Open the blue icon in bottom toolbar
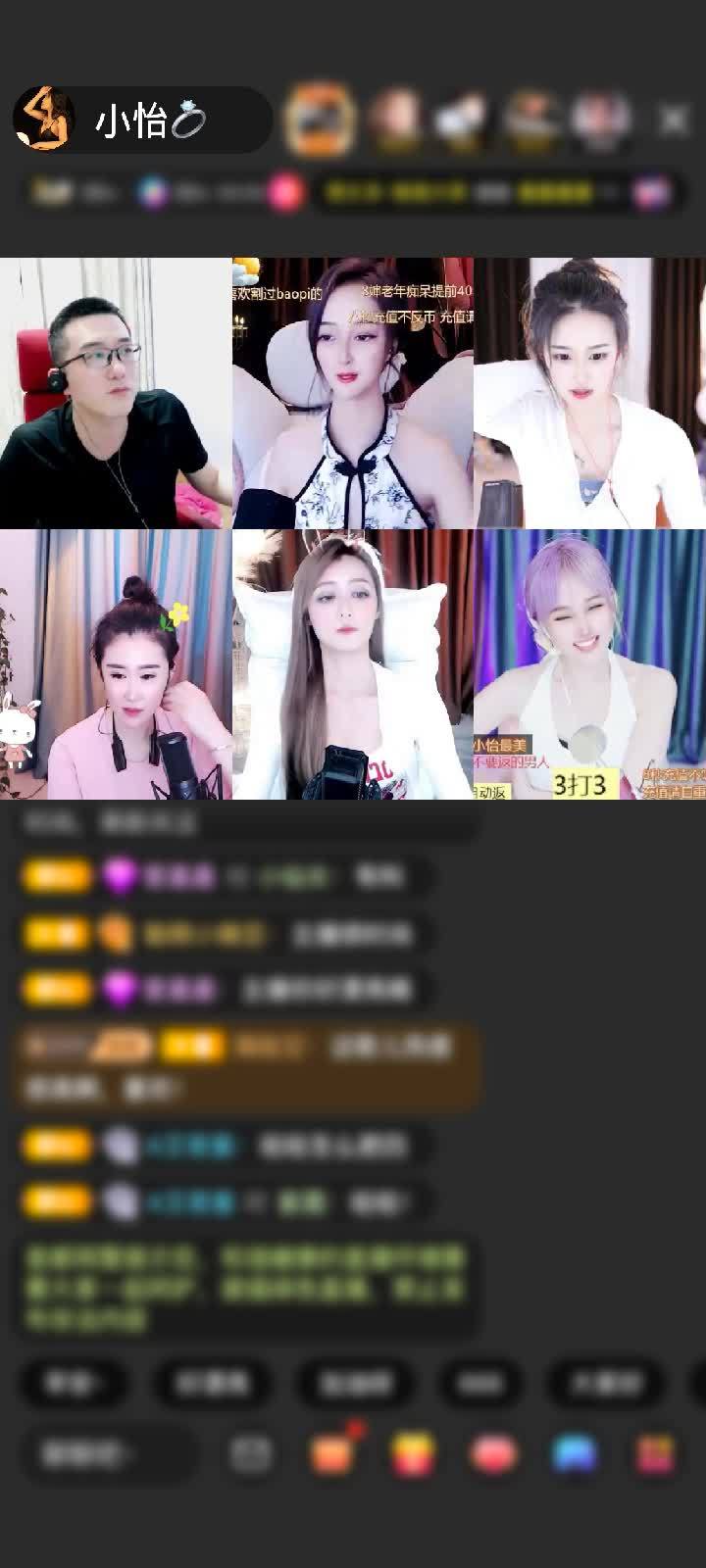The image size is (706, 1568). (575, 1454)
